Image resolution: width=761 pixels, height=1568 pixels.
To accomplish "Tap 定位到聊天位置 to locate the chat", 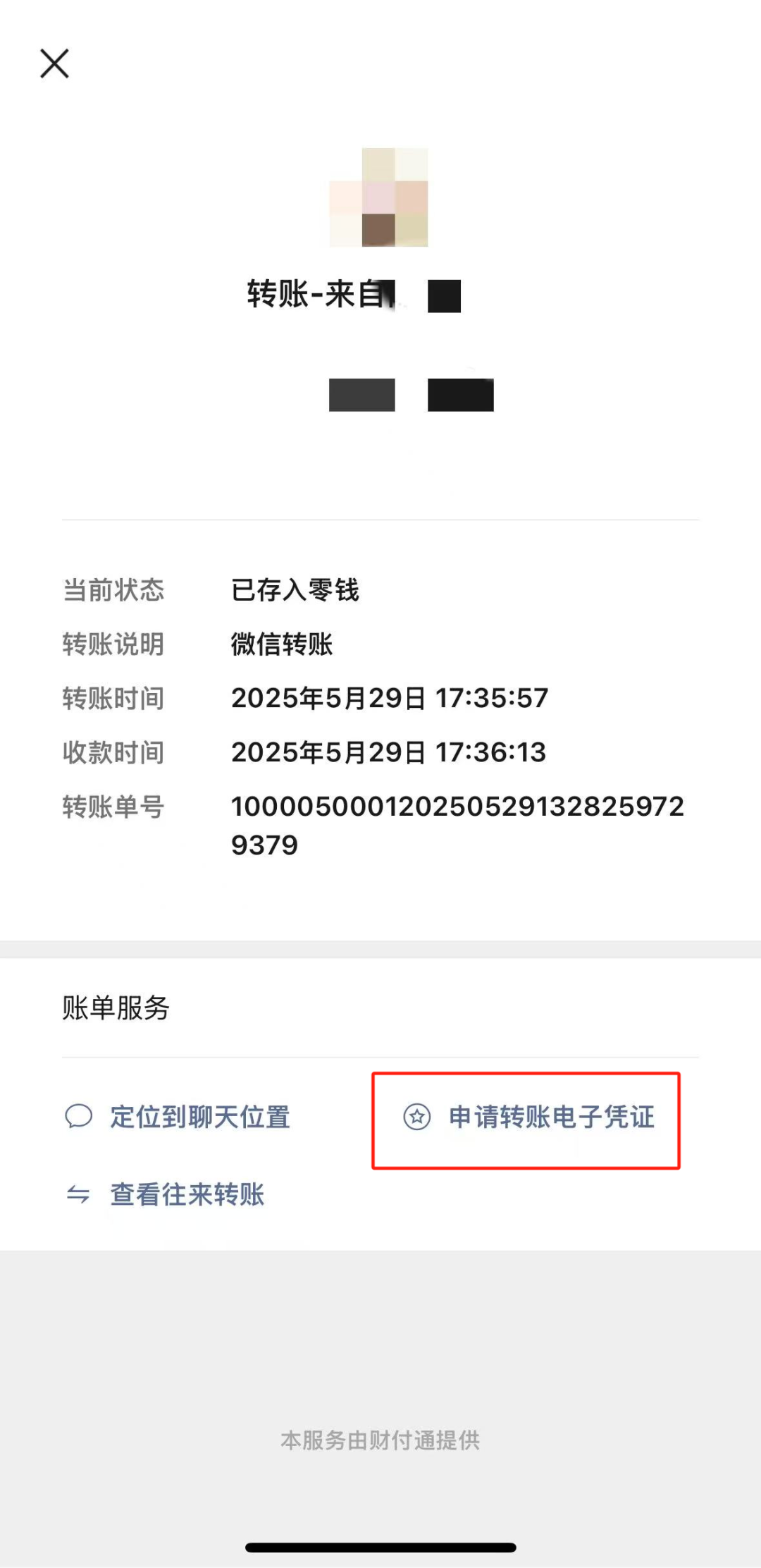I will (x=178, y=1117).
